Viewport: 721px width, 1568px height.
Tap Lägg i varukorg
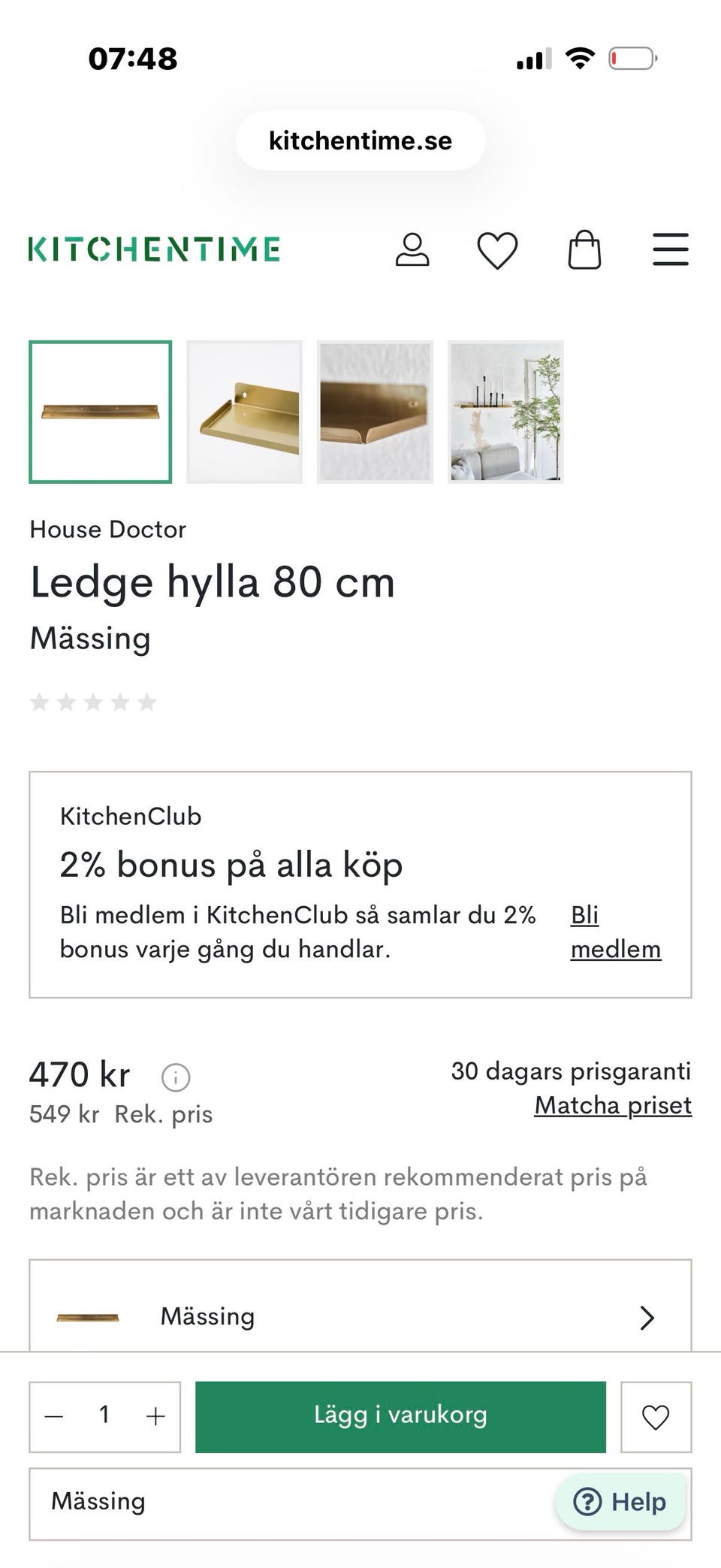[400, 1416]
